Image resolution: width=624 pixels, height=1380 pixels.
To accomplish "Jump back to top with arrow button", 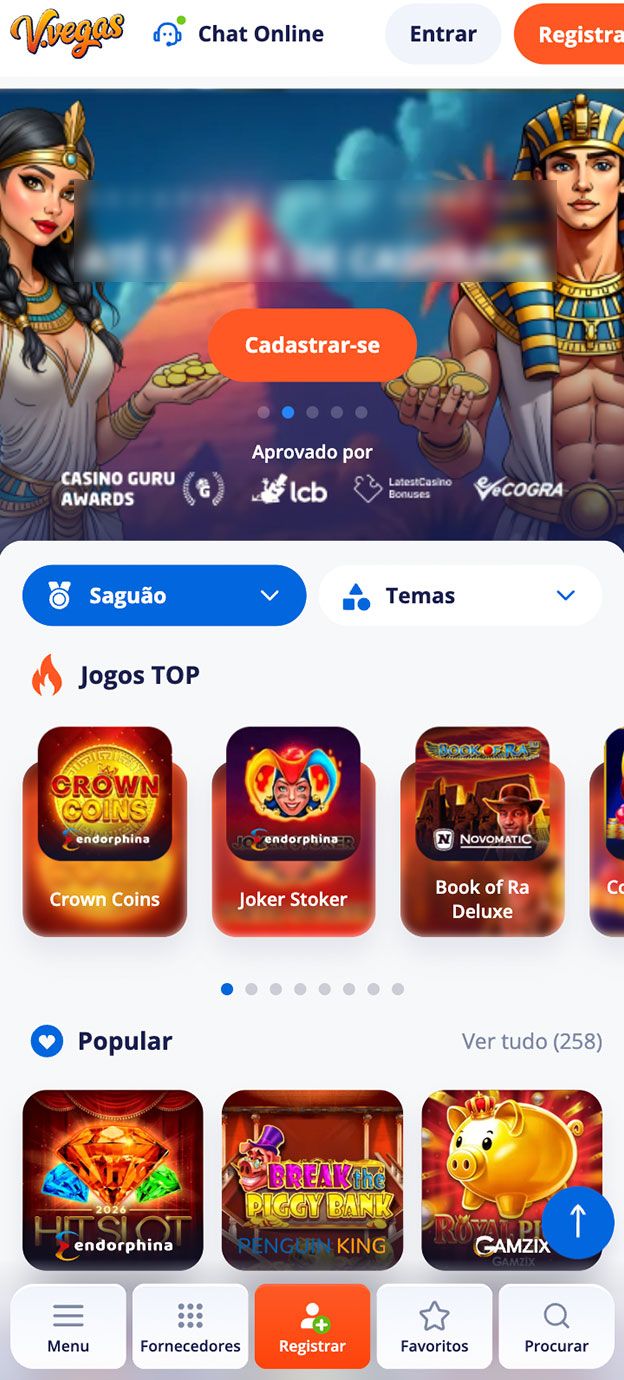I will pos(577,1223).
